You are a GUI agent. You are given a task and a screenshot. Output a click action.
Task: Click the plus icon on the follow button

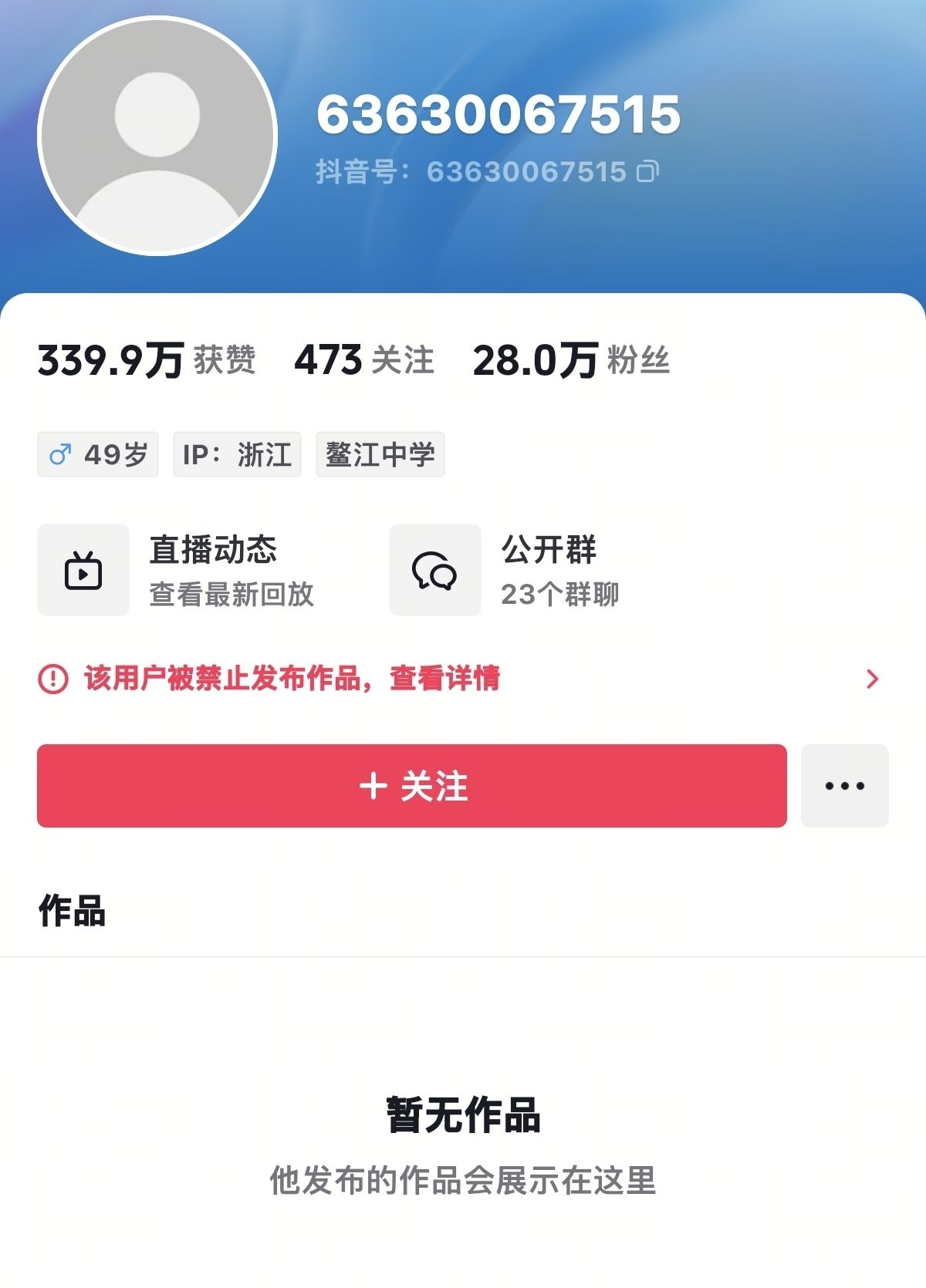tap(373, 786)
